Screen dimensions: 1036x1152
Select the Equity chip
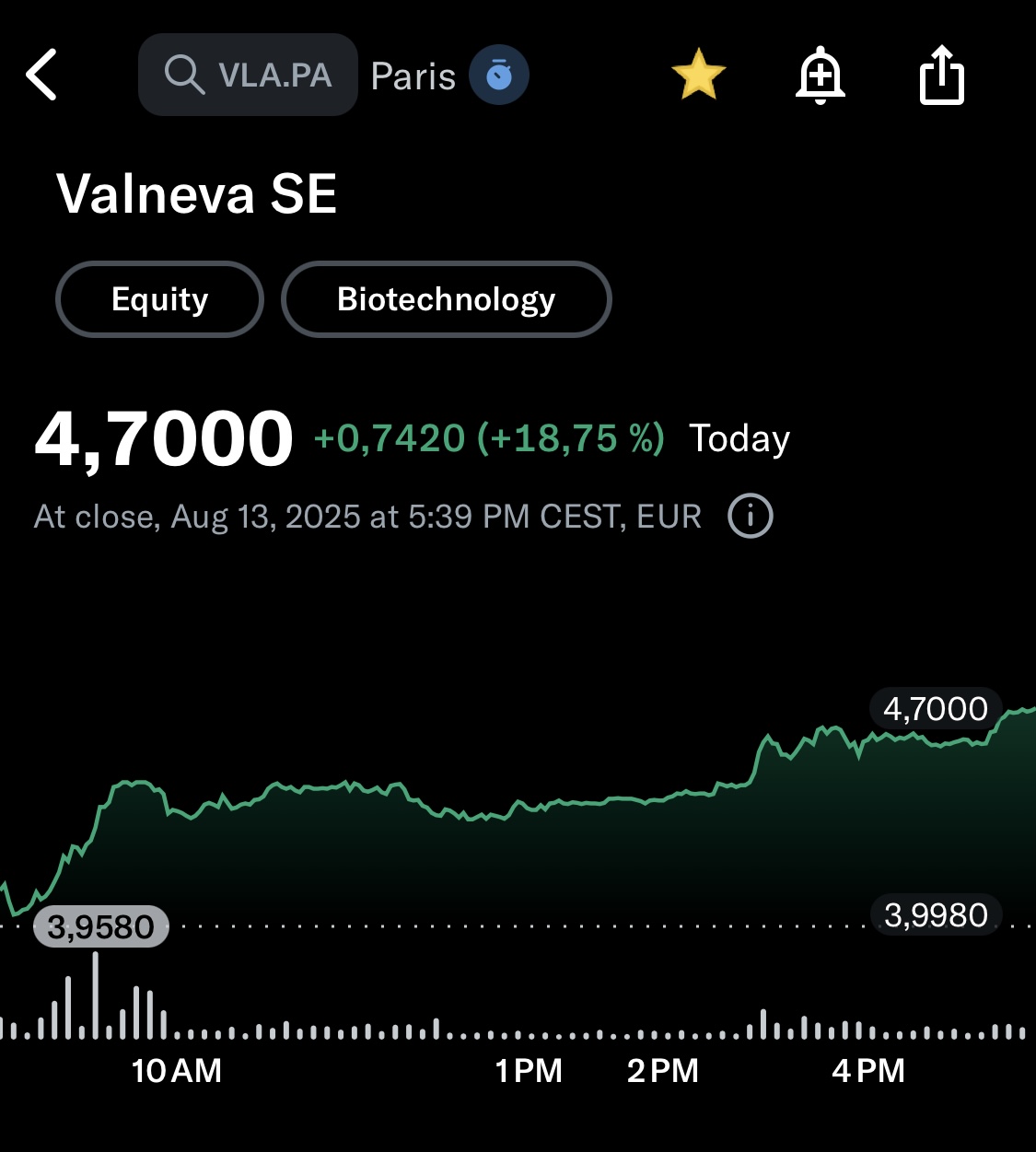click(160, 299)
